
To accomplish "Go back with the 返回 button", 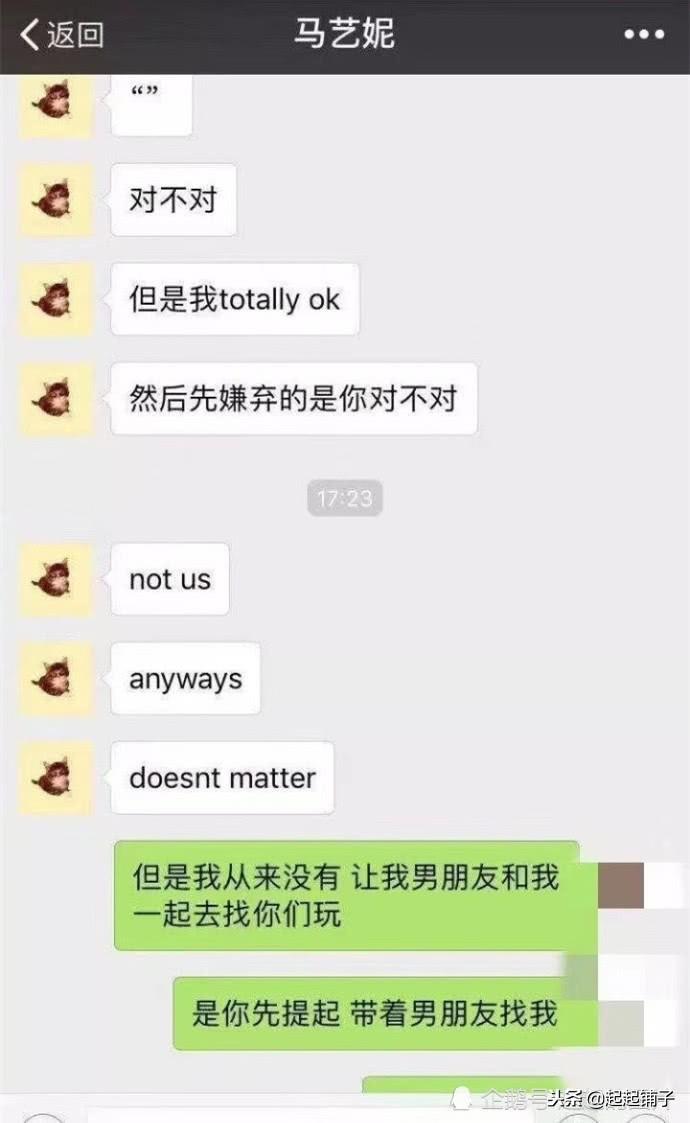I will pos(62,36).
